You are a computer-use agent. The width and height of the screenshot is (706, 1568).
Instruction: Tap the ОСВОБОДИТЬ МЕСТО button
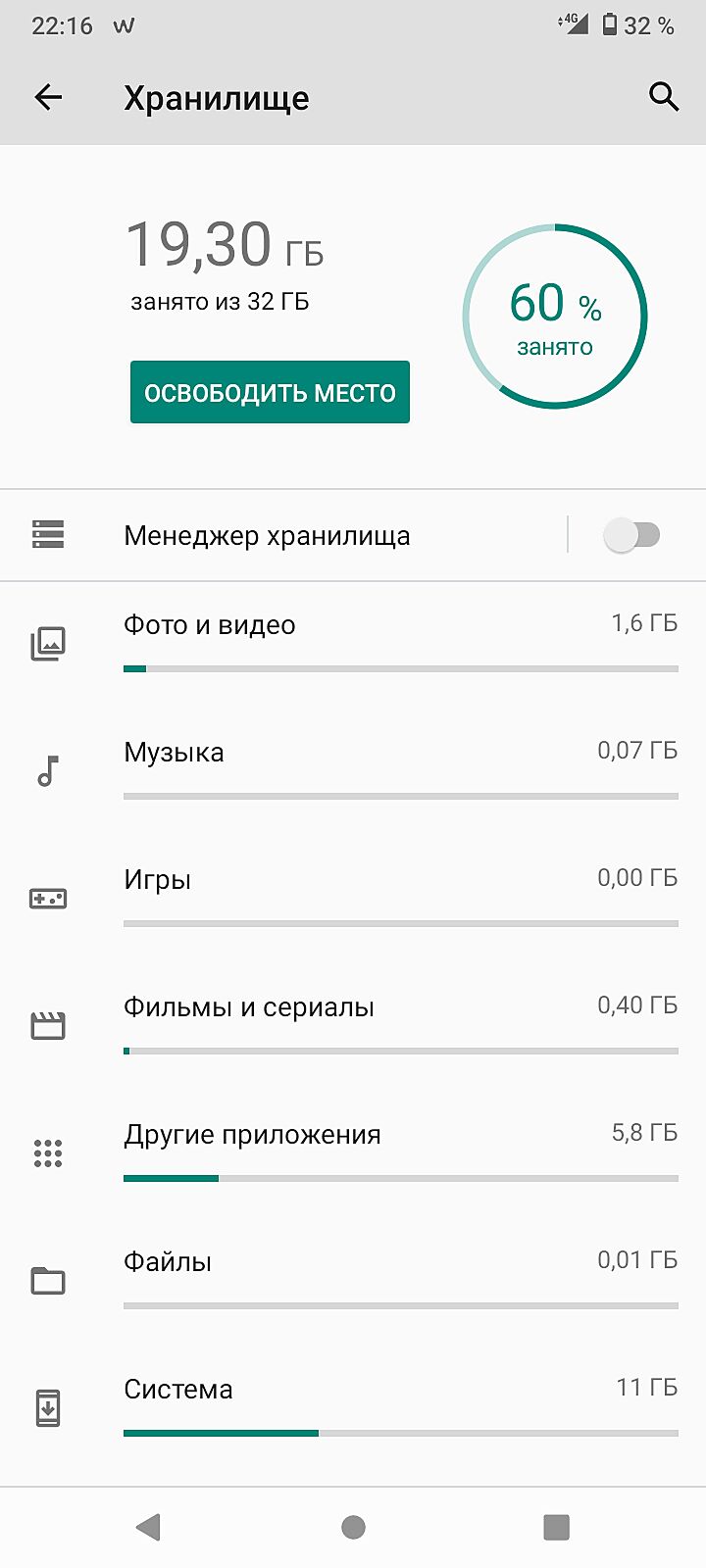click(270, 393)
